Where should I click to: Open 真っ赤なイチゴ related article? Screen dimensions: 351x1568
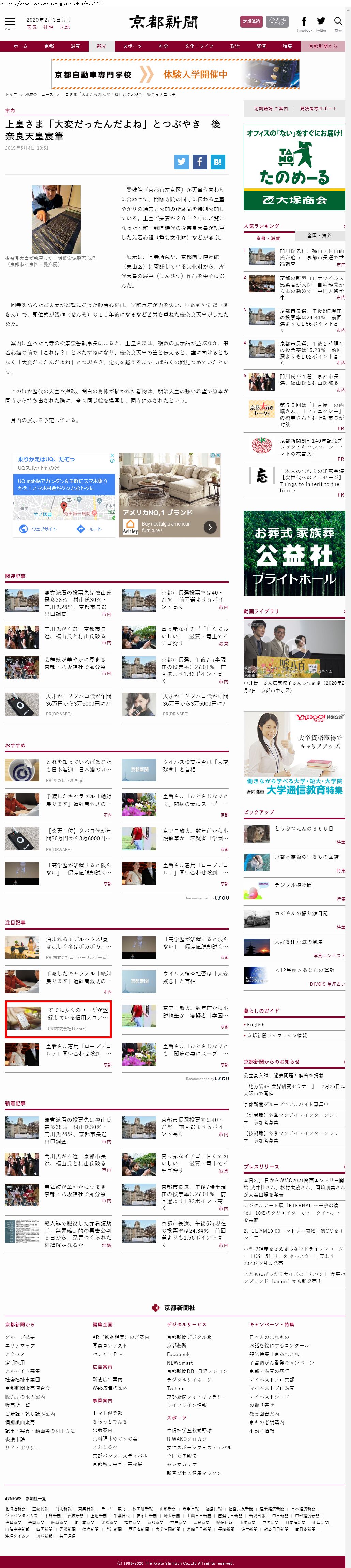point(195,633)
